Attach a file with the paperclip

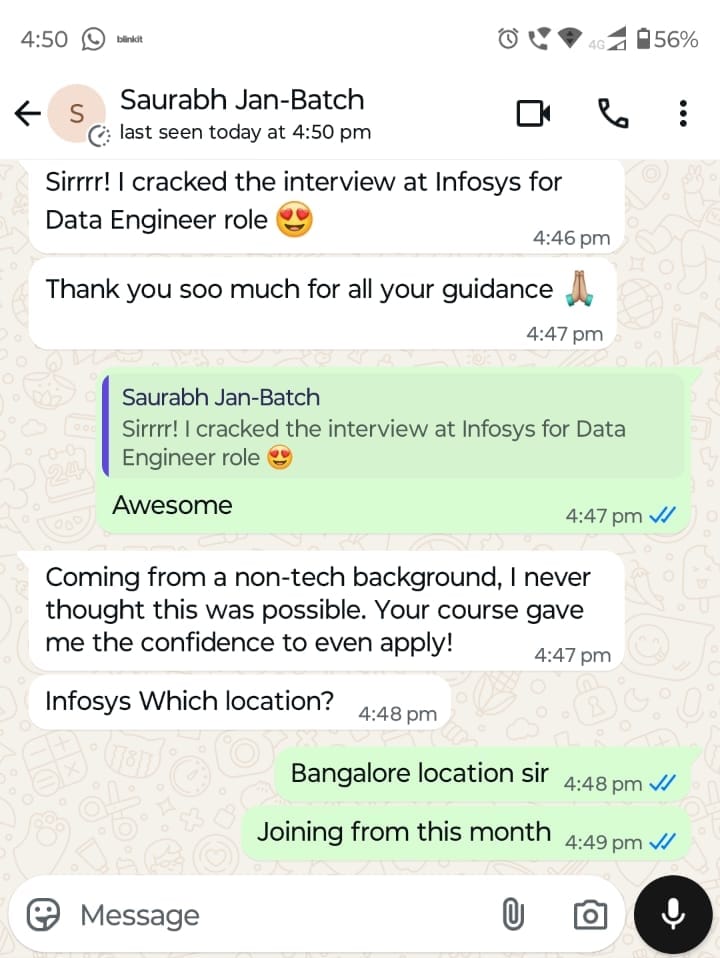pyautogui.click(x=512, y=914)
